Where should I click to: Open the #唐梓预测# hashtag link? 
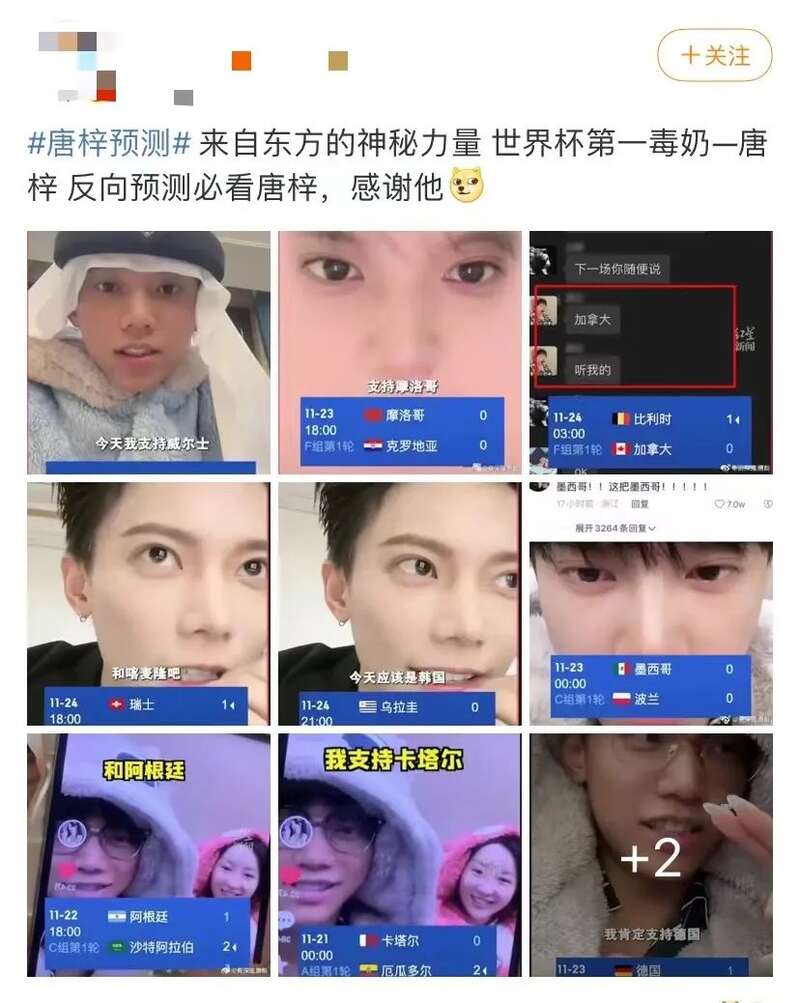(109, 143)
